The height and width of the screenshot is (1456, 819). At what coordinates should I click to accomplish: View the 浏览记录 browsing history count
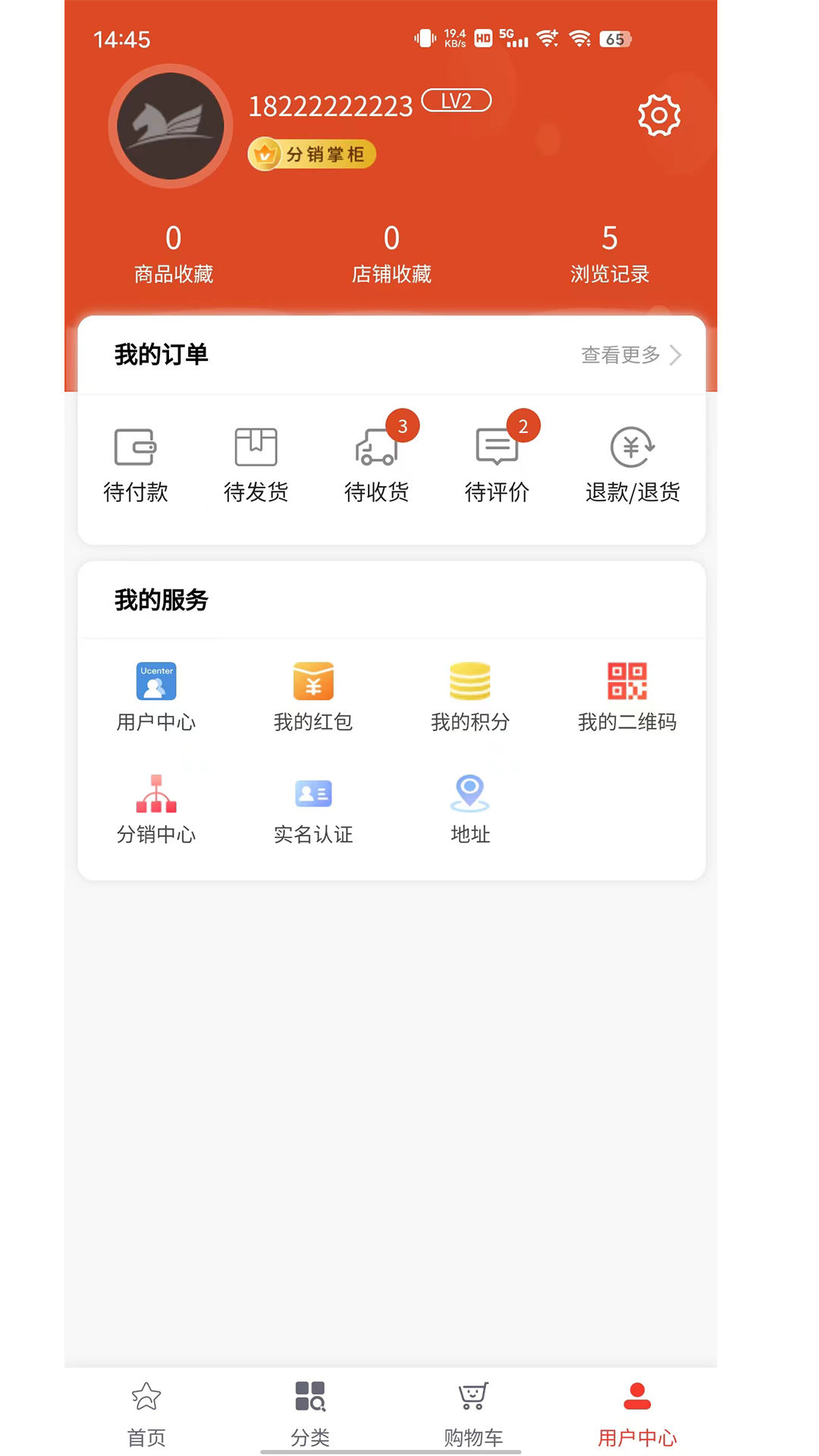(x=610, y=253)
